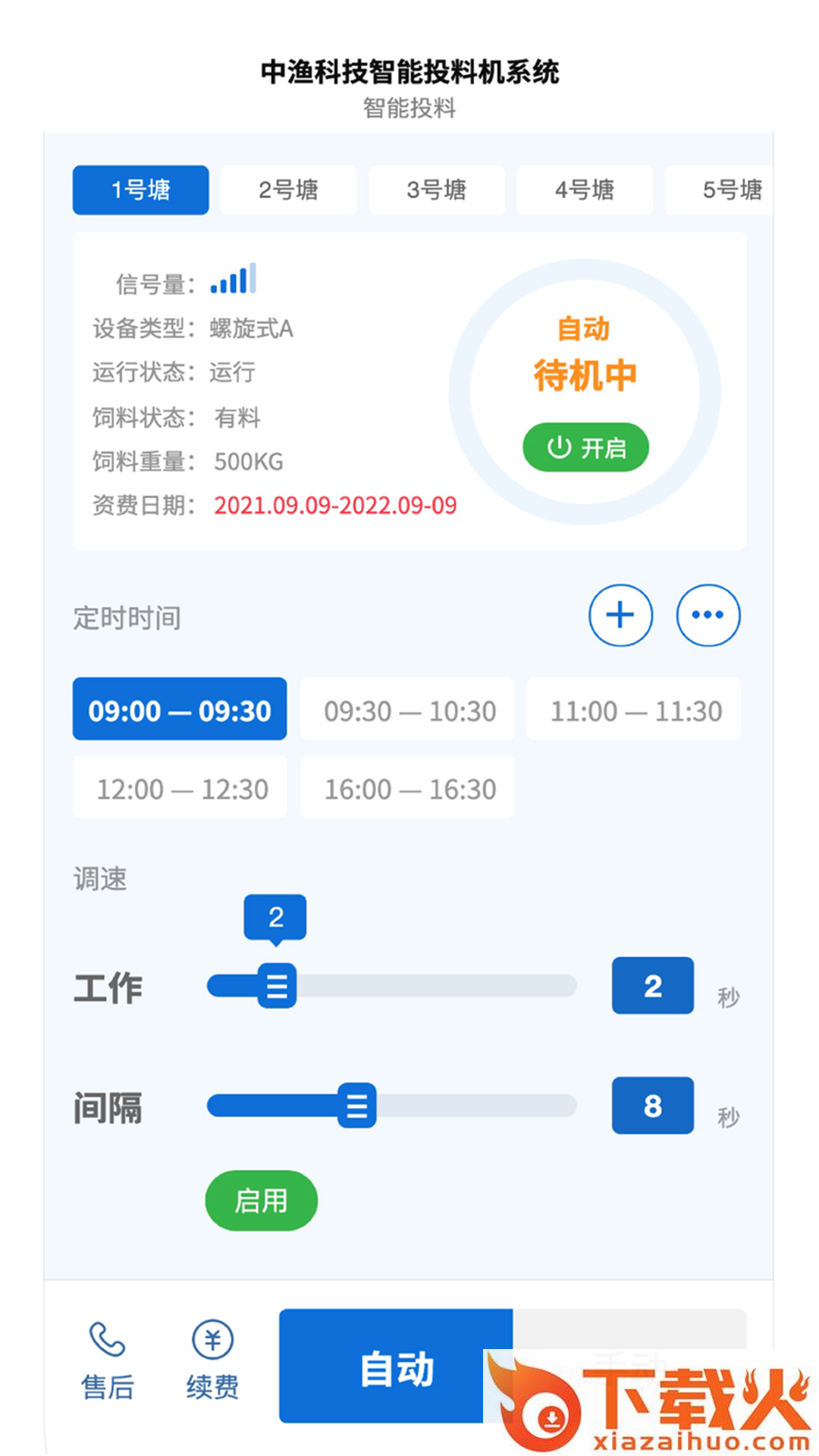Viewport: 819px width, 1456px height.
Task: Pick the 11:00 — 11:30 time slot
Action: pyautogui.click(x=634, y=709)
